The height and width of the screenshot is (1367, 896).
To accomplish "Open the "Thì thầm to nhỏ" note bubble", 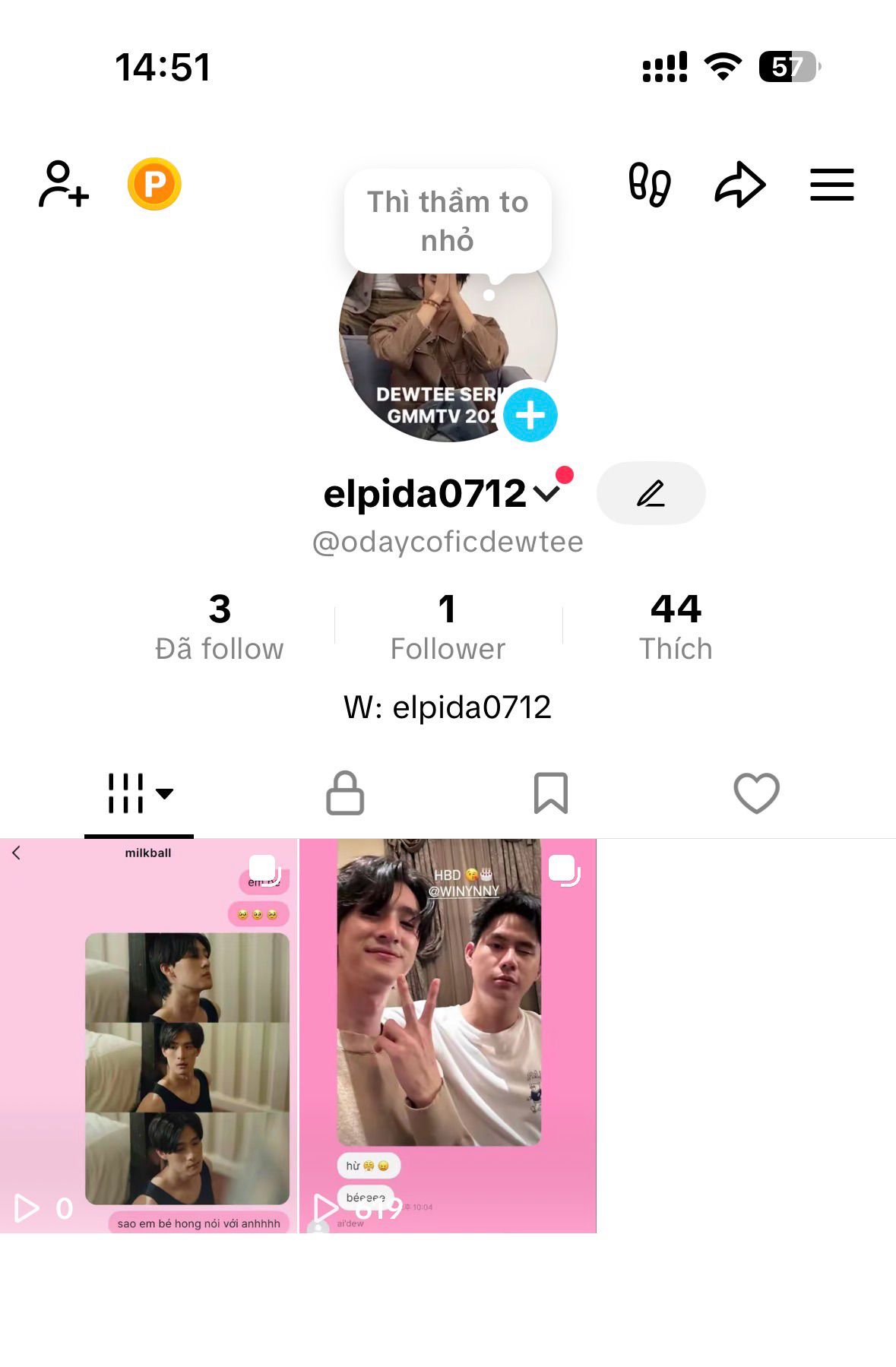I will pyautogui.click(x=448, y=221).
